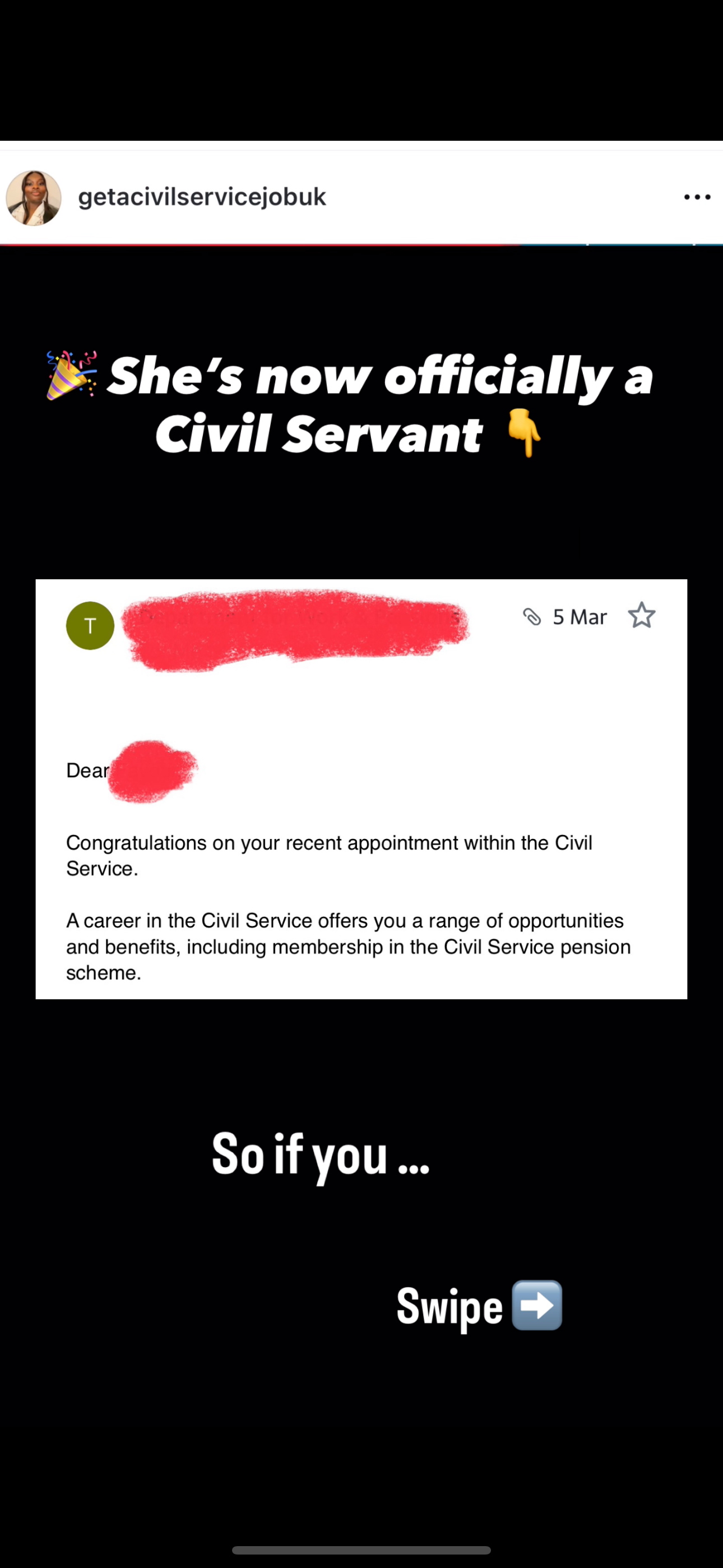
Task: Open the post's three-dot overflow menu
Action: tap(696, 197)
